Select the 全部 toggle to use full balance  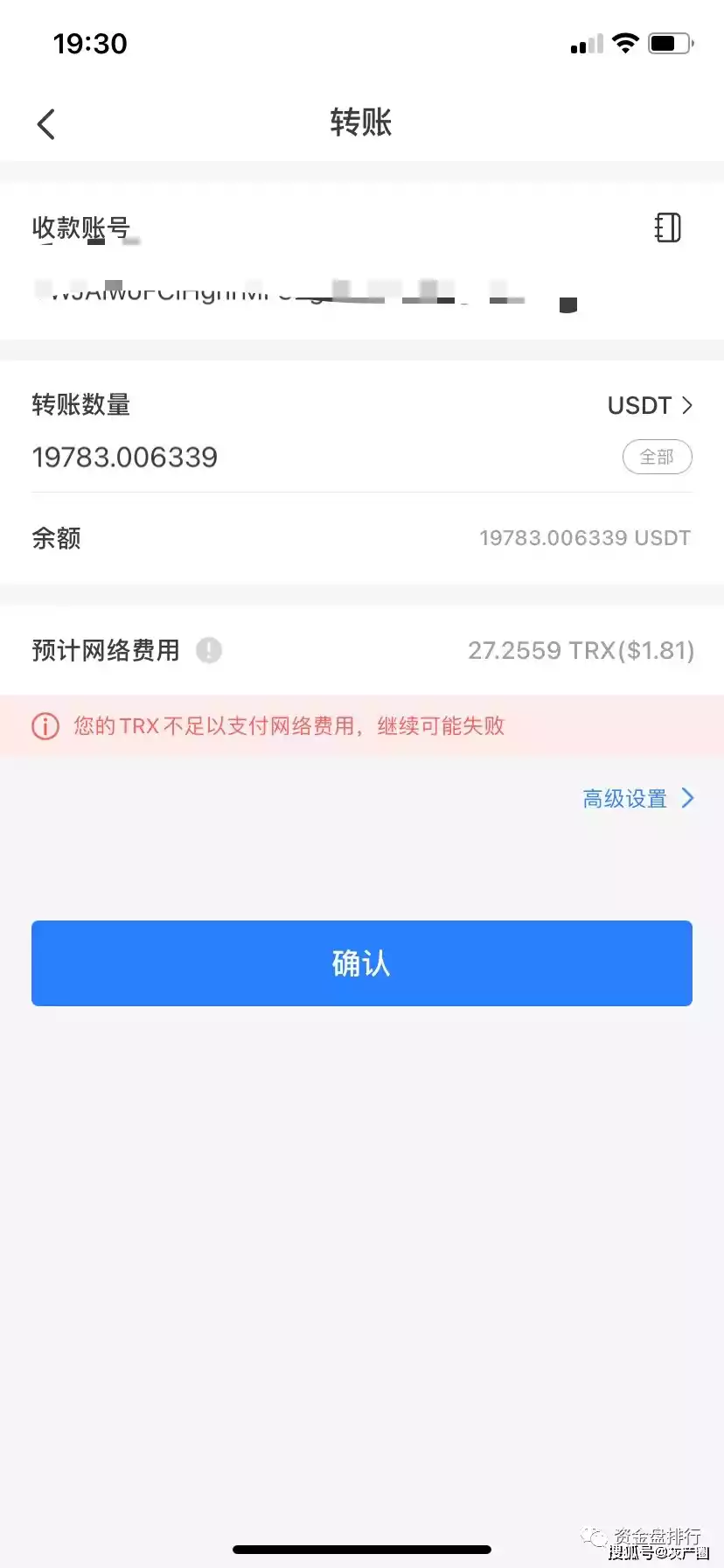(657, 457)
